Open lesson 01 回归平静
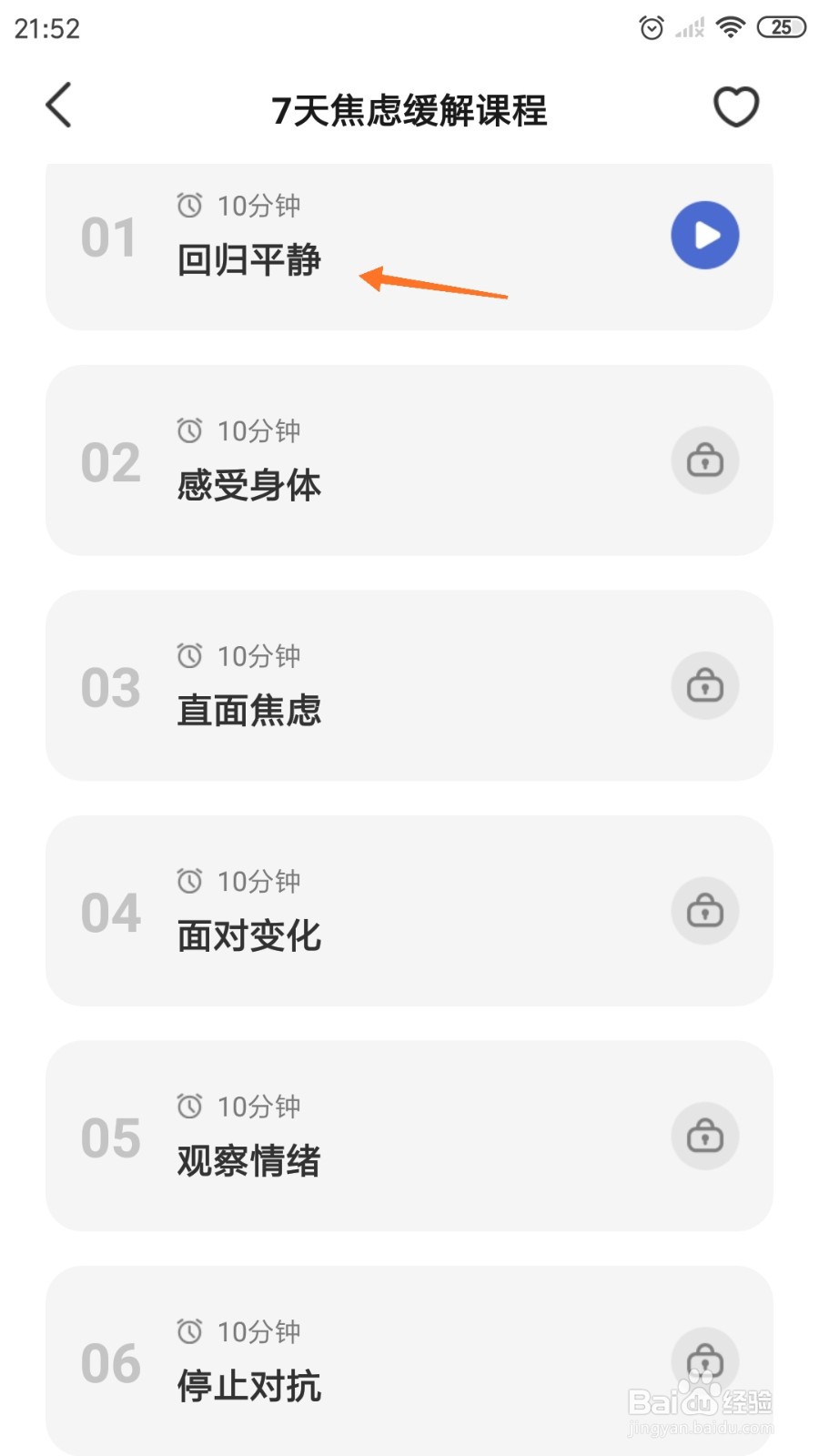819x1456 pixels. click(x=246, y=259)
